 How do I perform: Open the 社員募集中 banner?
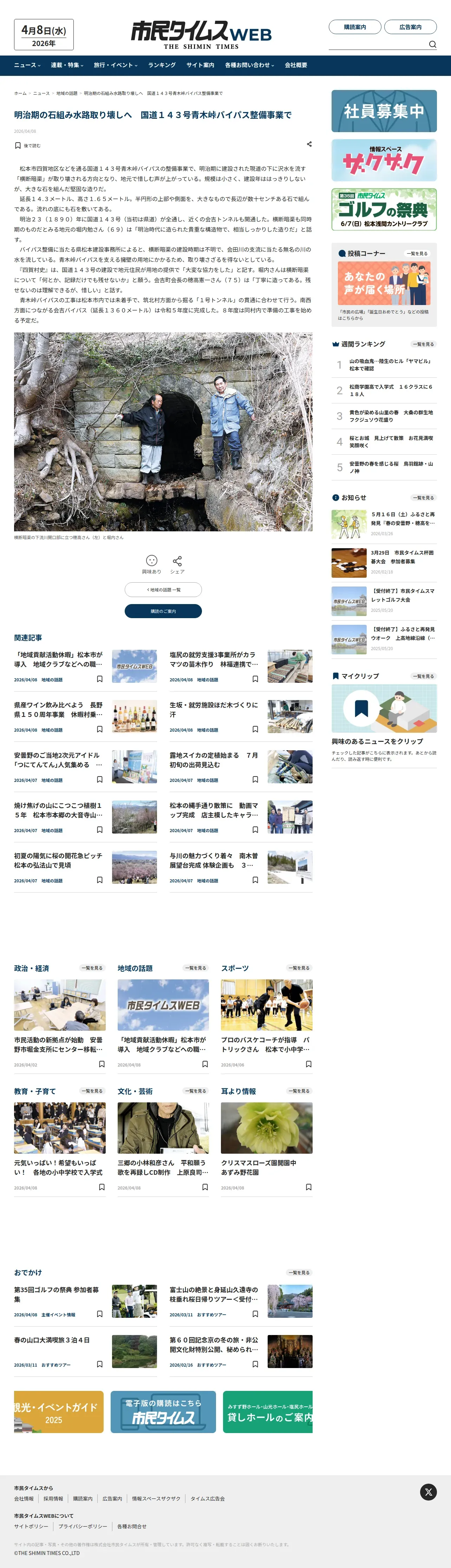[384, 111]
